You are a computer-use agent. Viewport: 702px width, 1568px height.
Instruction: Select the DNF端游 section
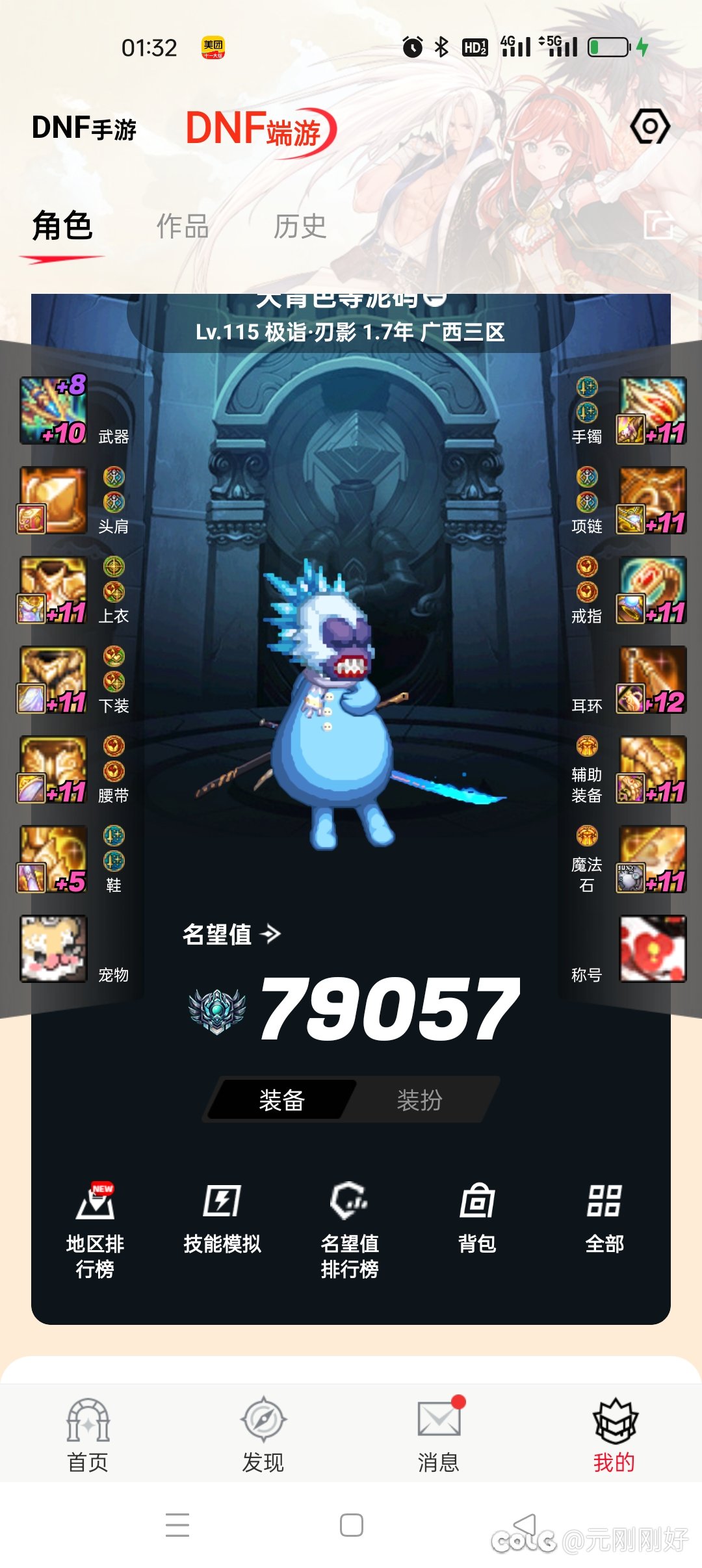pyautogui.click(x=260, y=129)
